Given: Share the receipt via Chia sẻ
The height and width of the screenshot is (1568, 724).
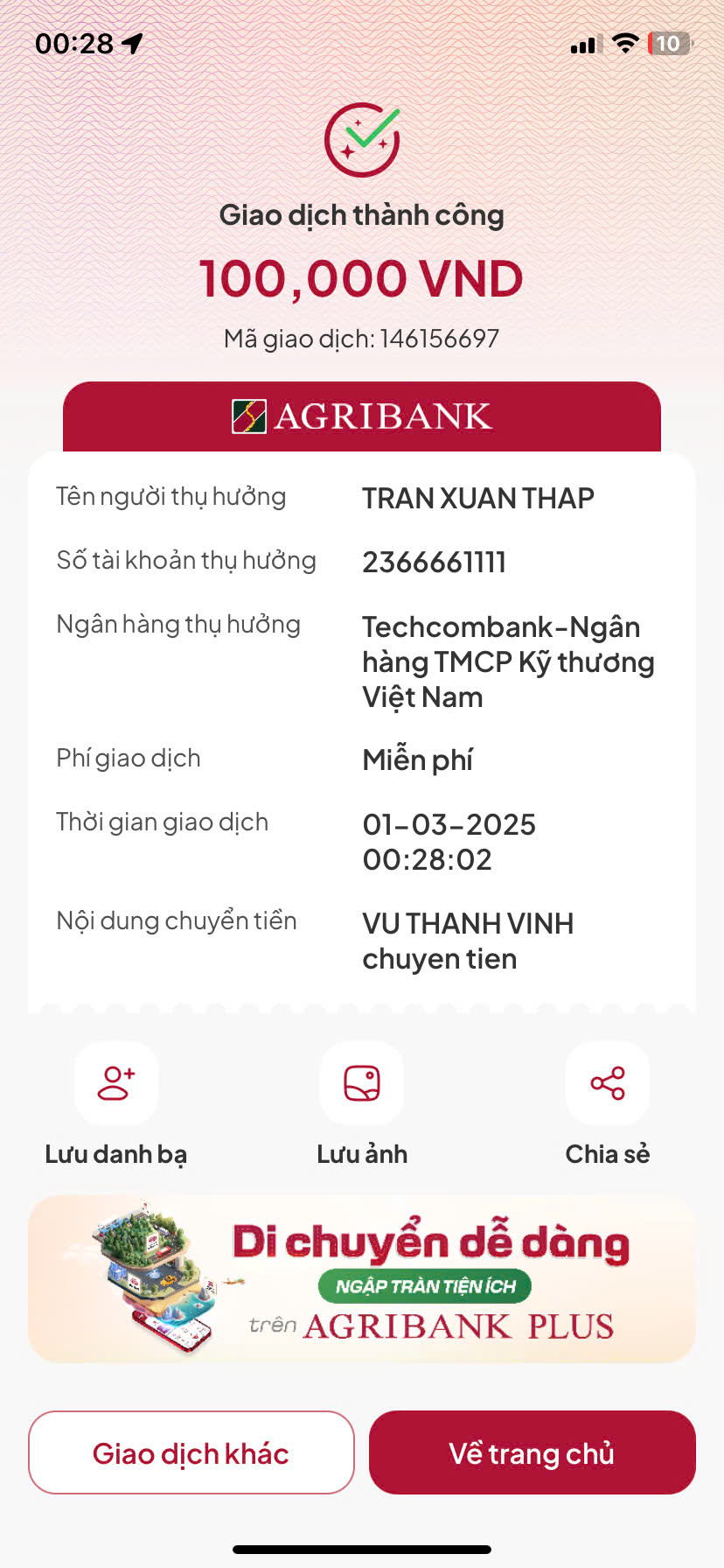Looking at the screenshot, I should (608, 1084).
